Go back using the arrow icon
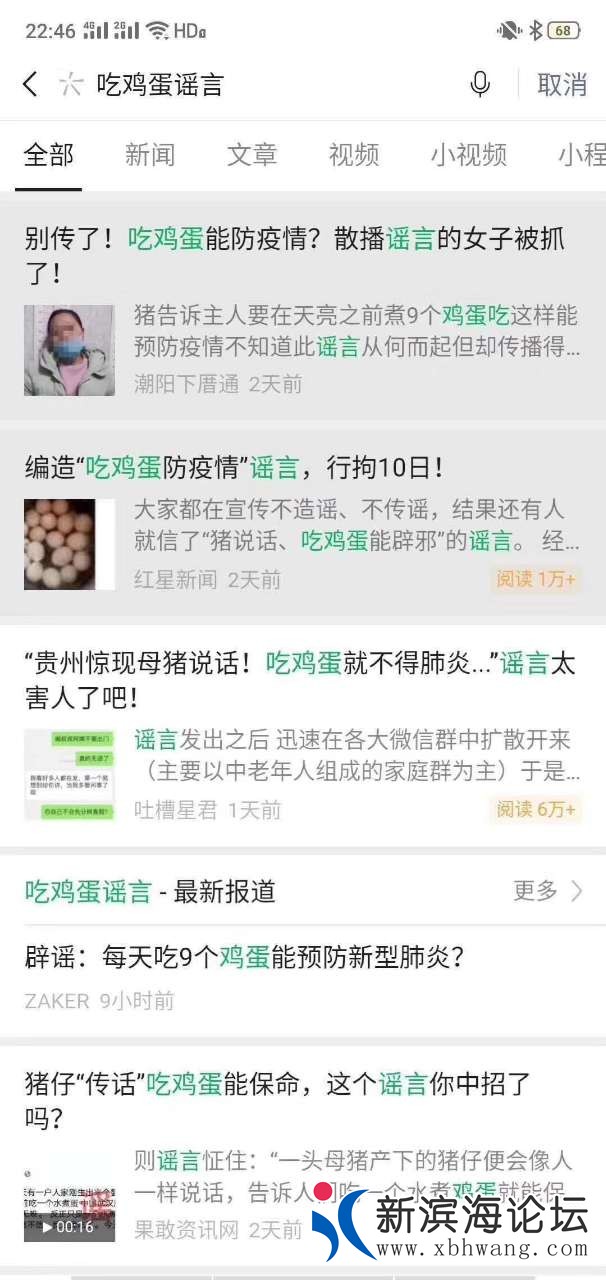Screen dimensions: 606x1280 [x=30, y=85]
